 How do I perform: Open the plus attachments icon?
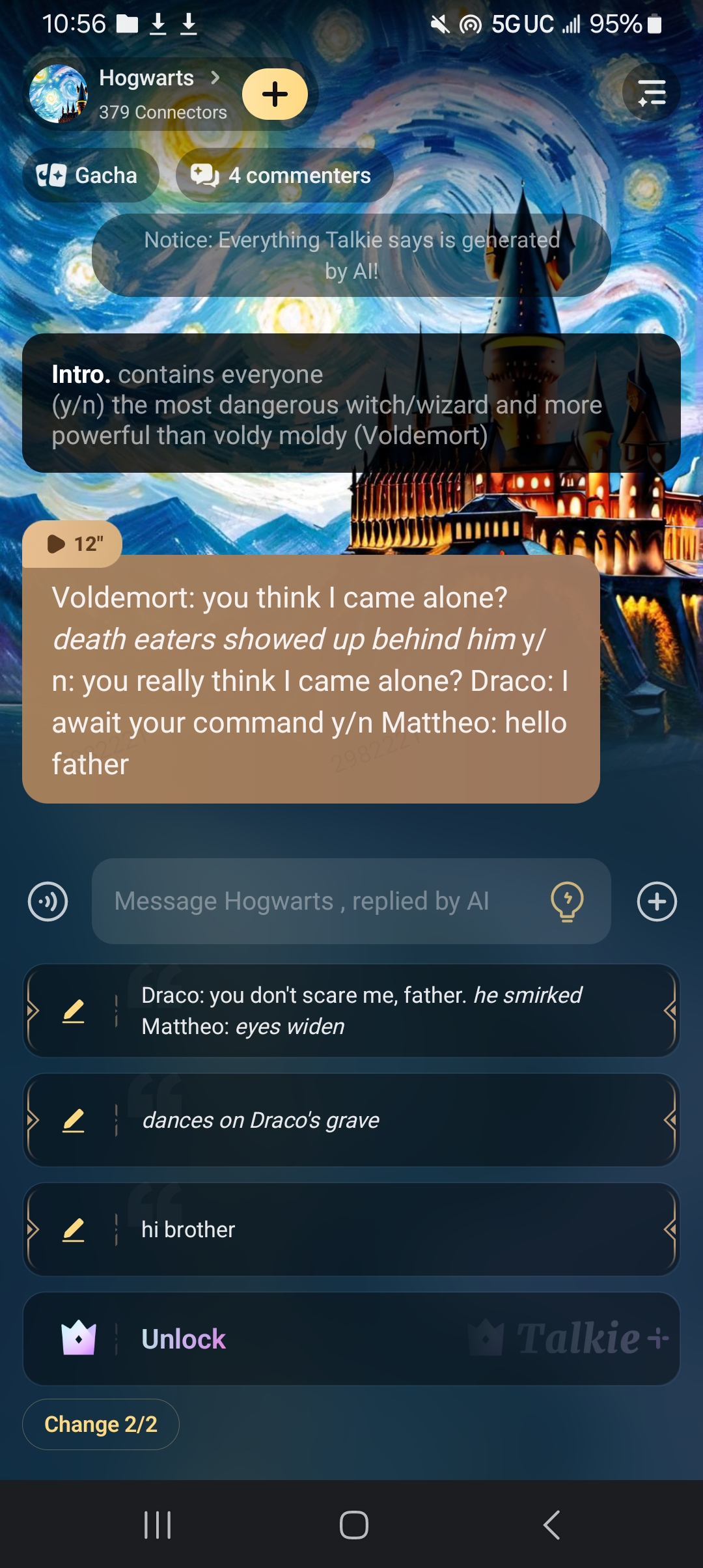point(657,902)
